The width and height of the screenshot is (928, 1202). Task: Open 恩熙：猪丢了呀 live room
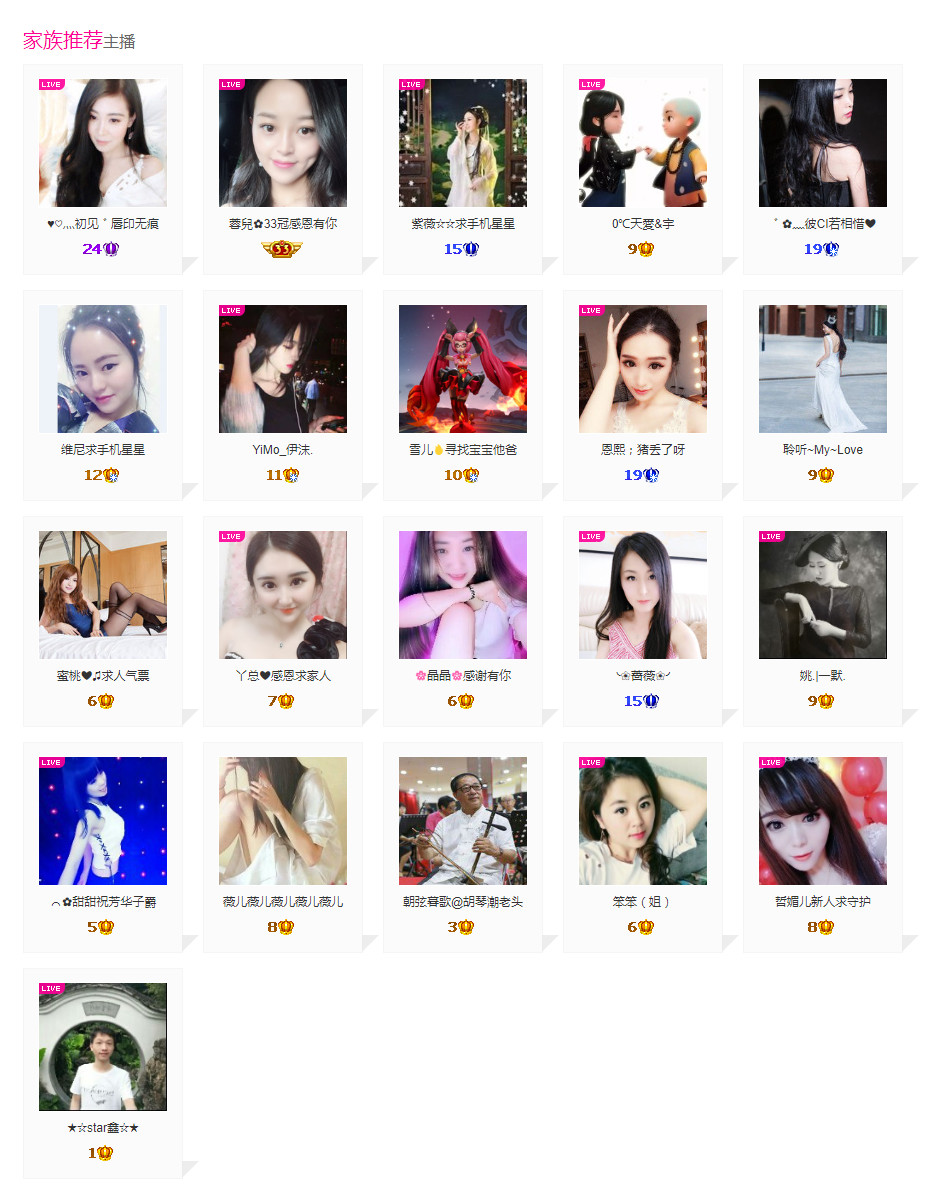click(643, 369)
